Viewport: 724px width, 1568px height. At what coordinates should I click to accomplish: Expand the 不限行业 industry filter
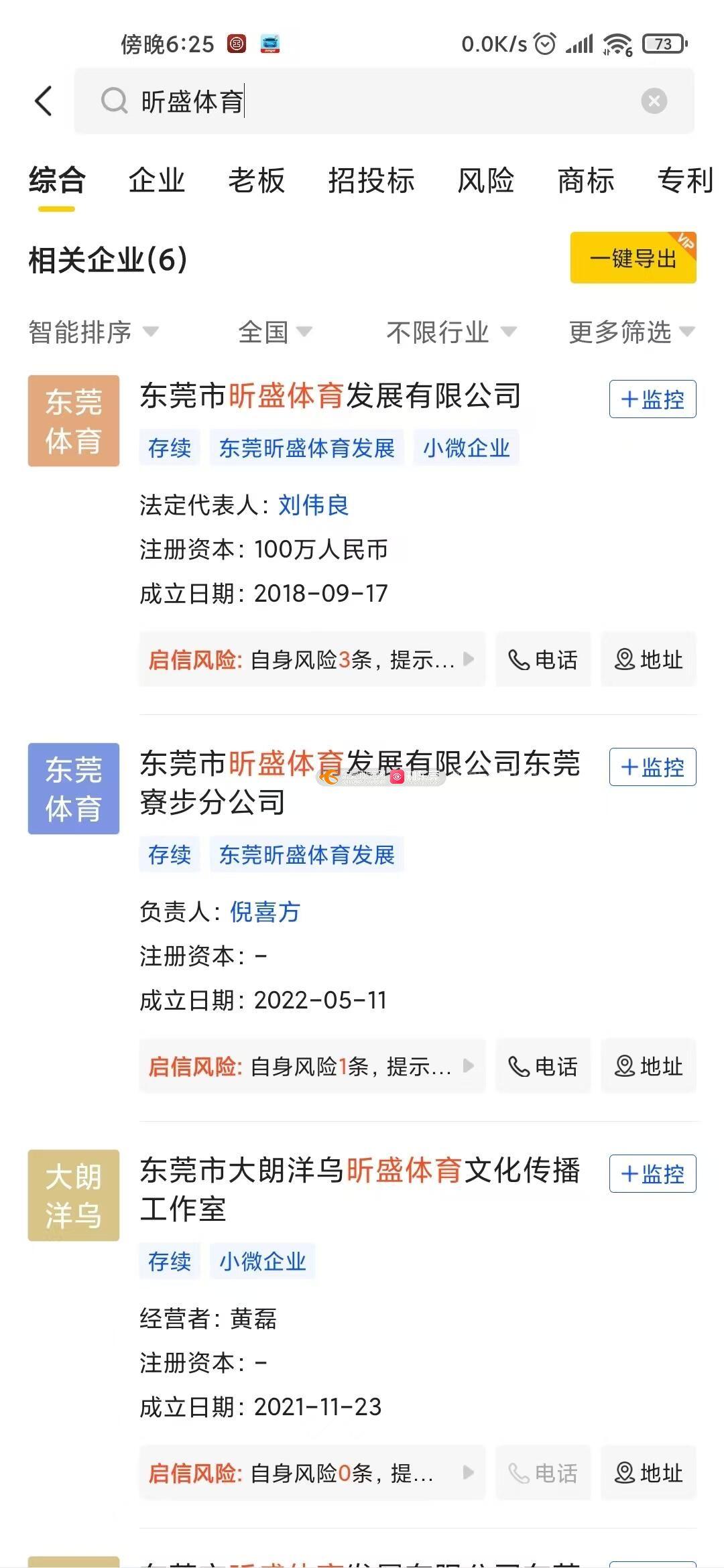tap(450, 332)
